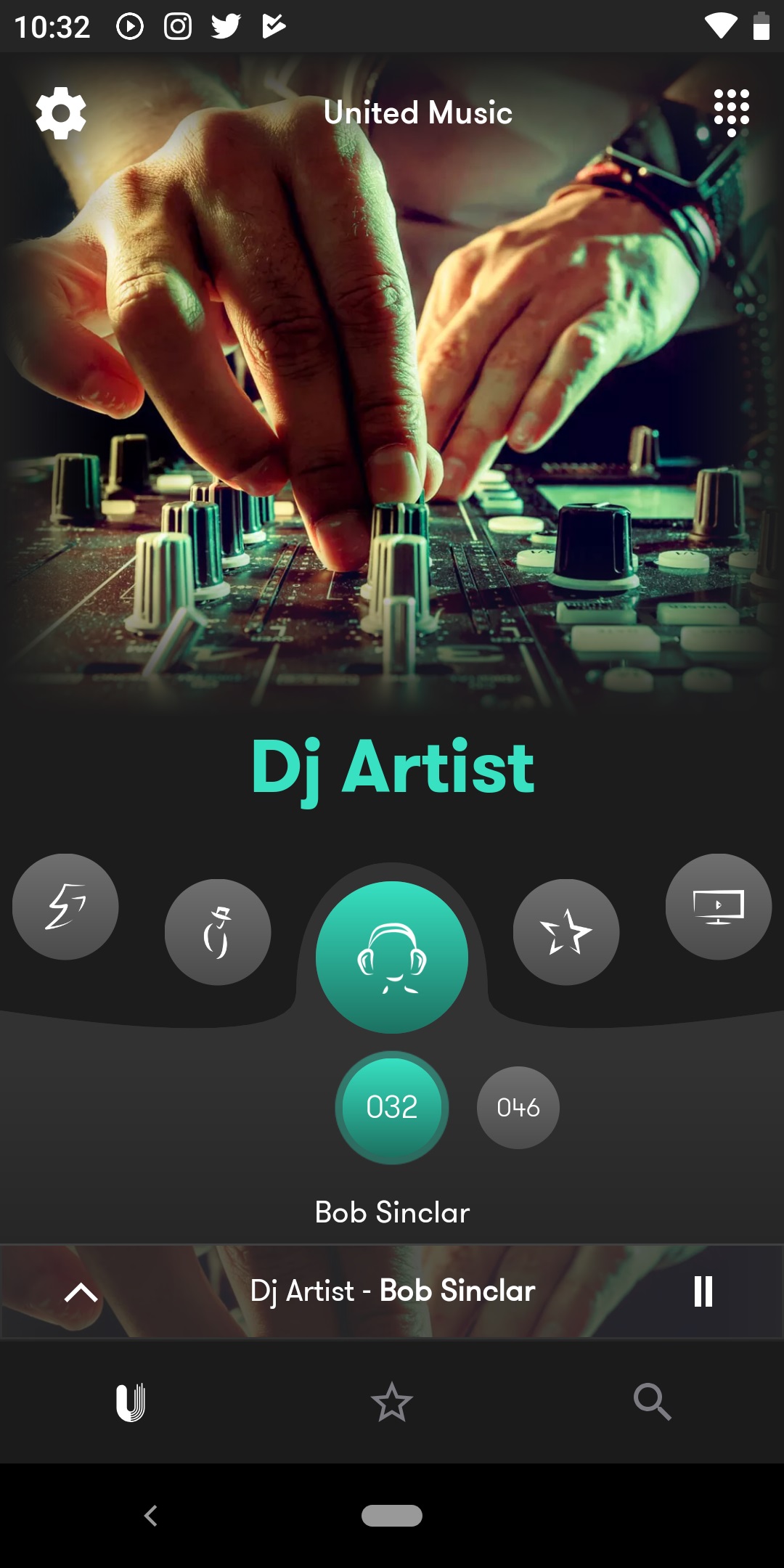Viewport: 784px width, 1568px height.
Task: Pause Dj Artist - Bob Sinclar
Action: (703, 1291)
